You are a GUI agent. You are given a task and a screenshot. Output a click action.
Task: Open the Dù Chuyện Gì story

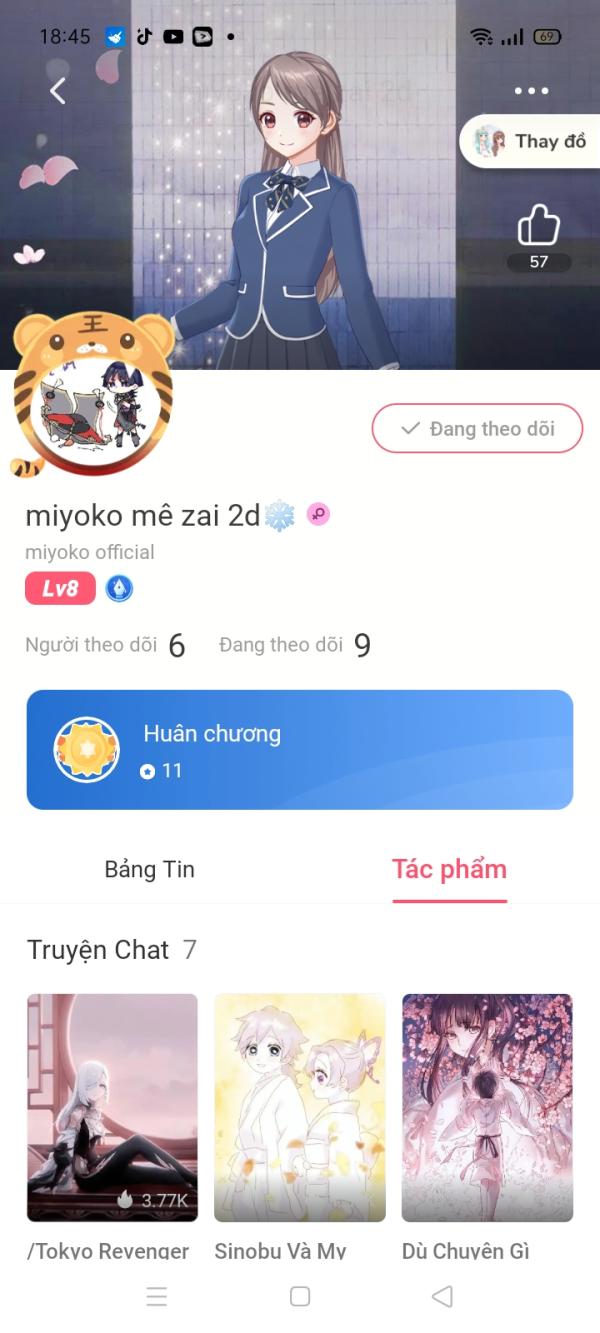pos(487,1127)
